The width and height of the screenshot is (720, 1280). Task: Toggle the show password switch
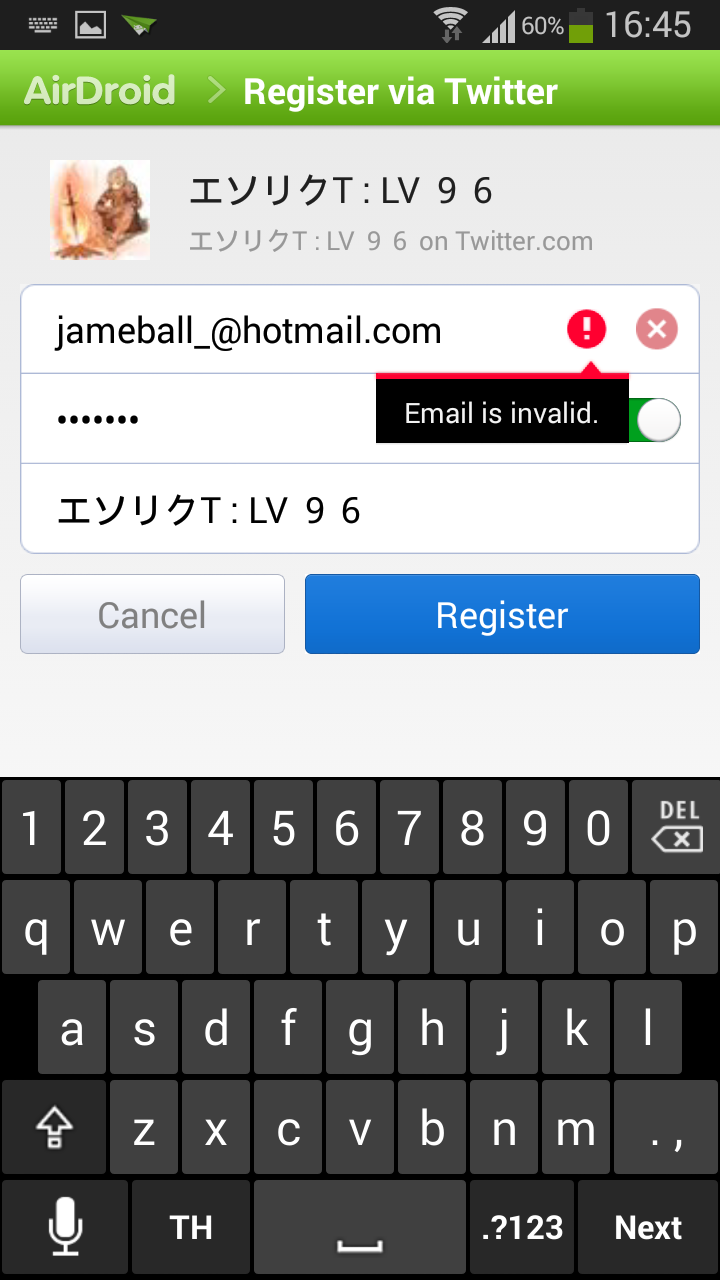click(x=656, y=420)
